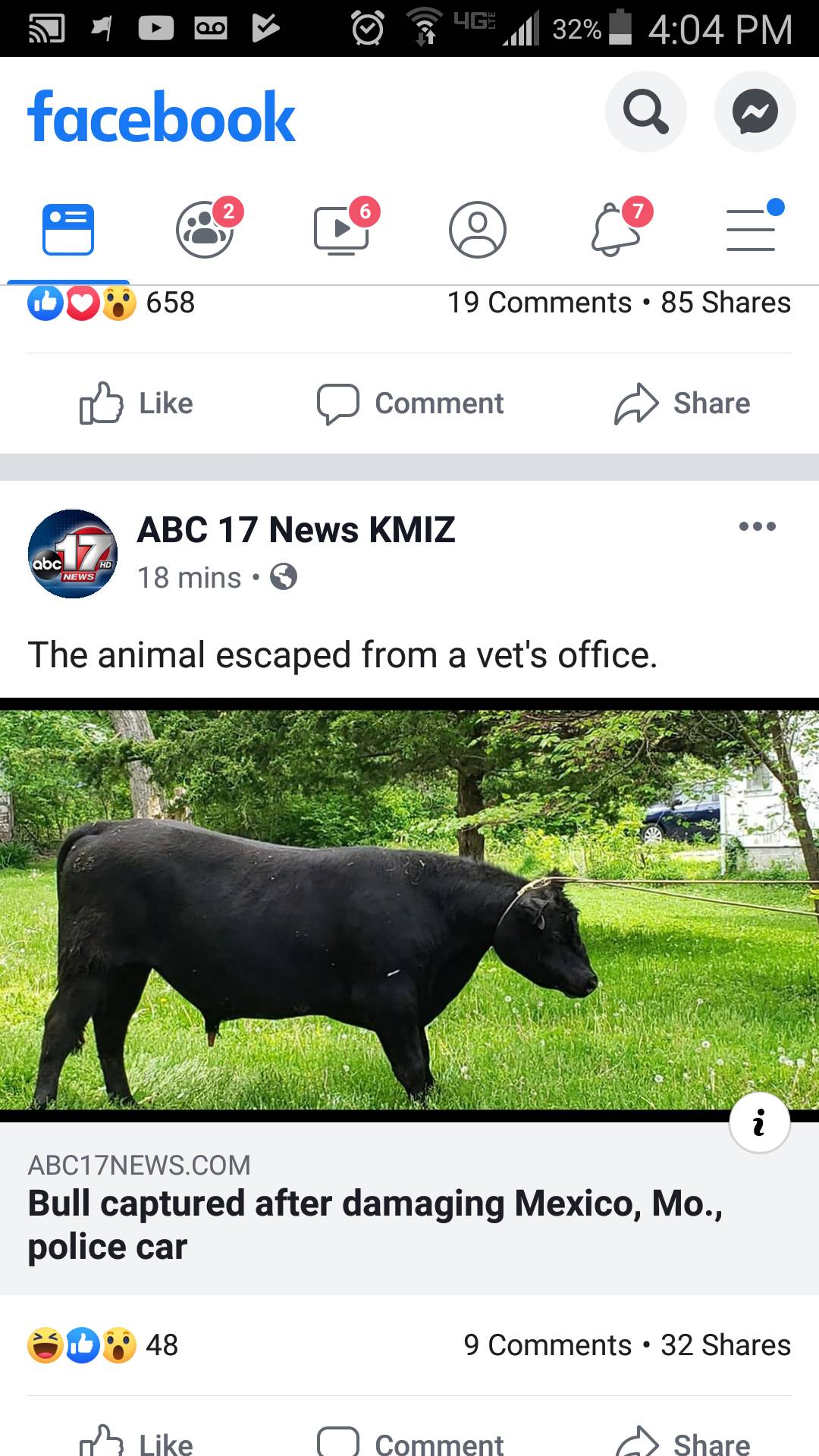Viewport: 819px width, 1456px height.
Task: Open the notifications bell tab
Action: coord(616,229)
